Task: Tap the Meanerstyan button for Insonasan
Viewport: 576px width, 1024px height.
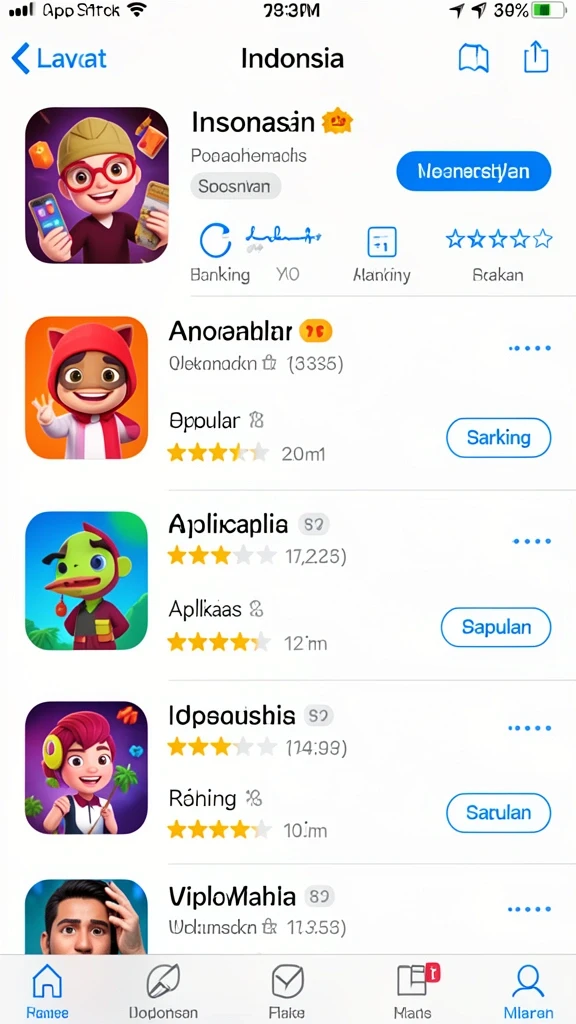Action: 473,171
